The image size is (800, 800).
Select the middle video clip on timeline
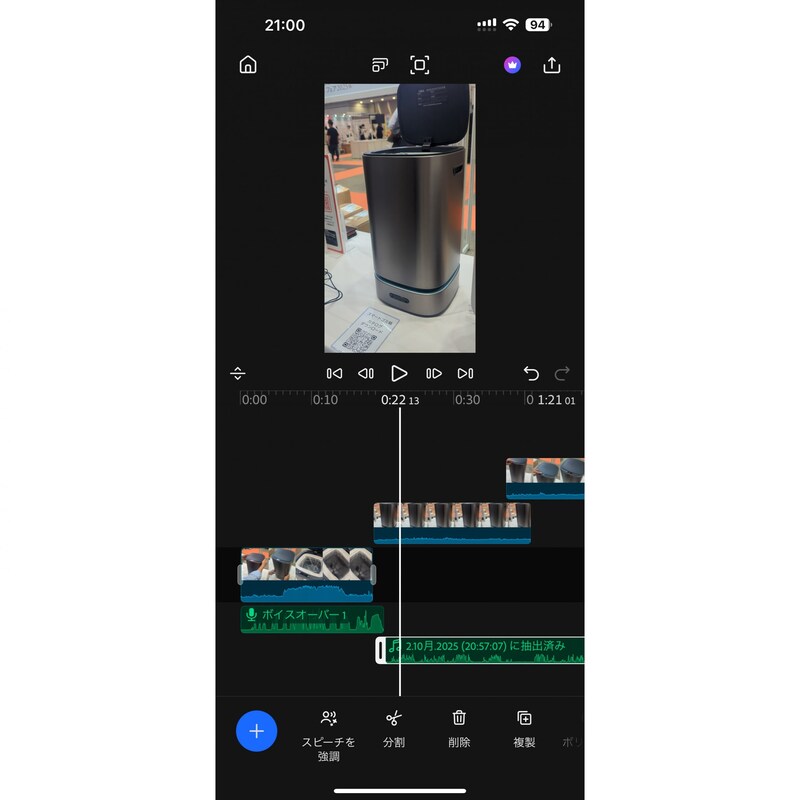click(x=452, y=522)
